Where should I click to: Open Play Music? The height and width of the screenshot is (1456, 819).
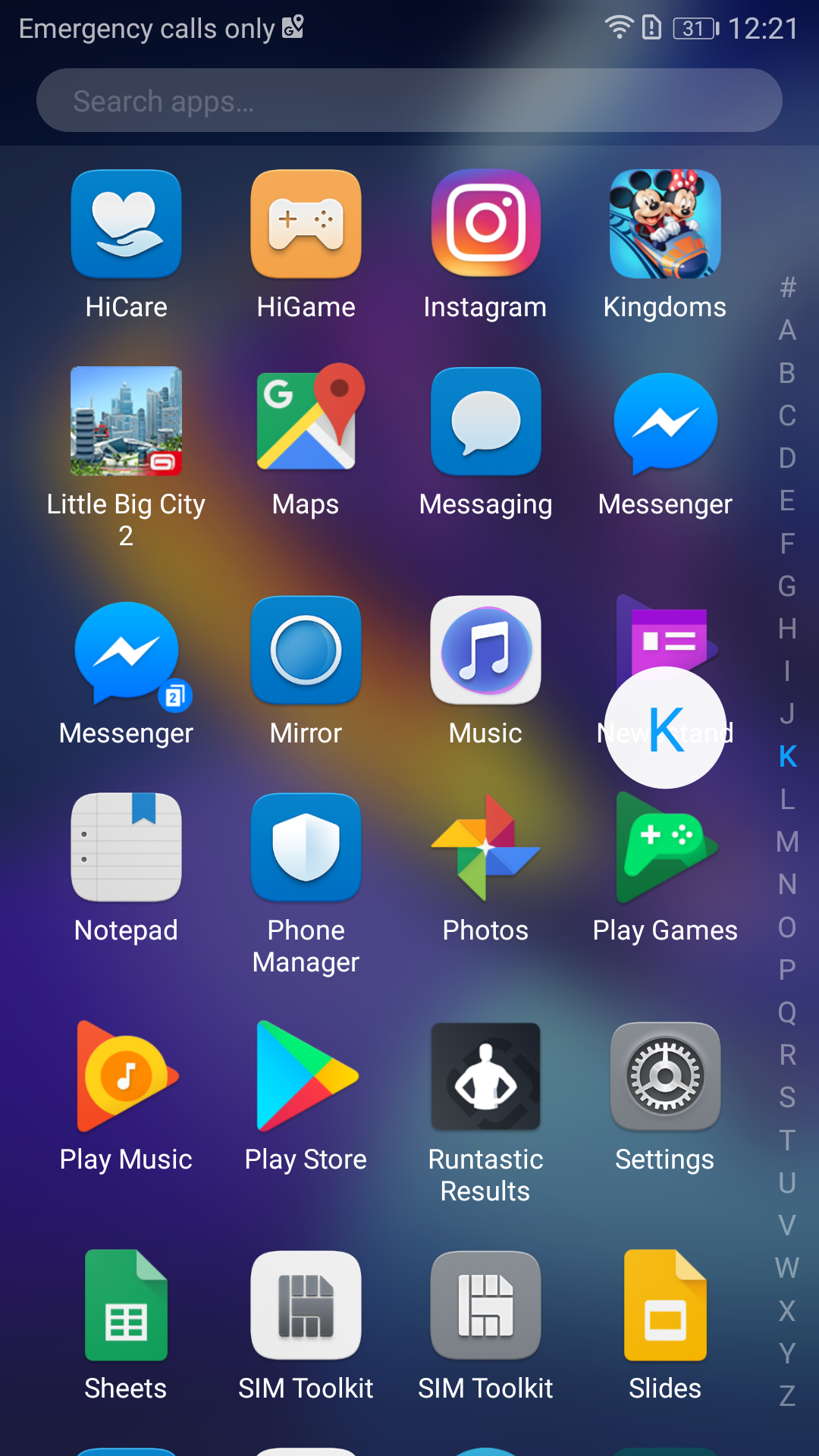click(x=126, y=1077)
